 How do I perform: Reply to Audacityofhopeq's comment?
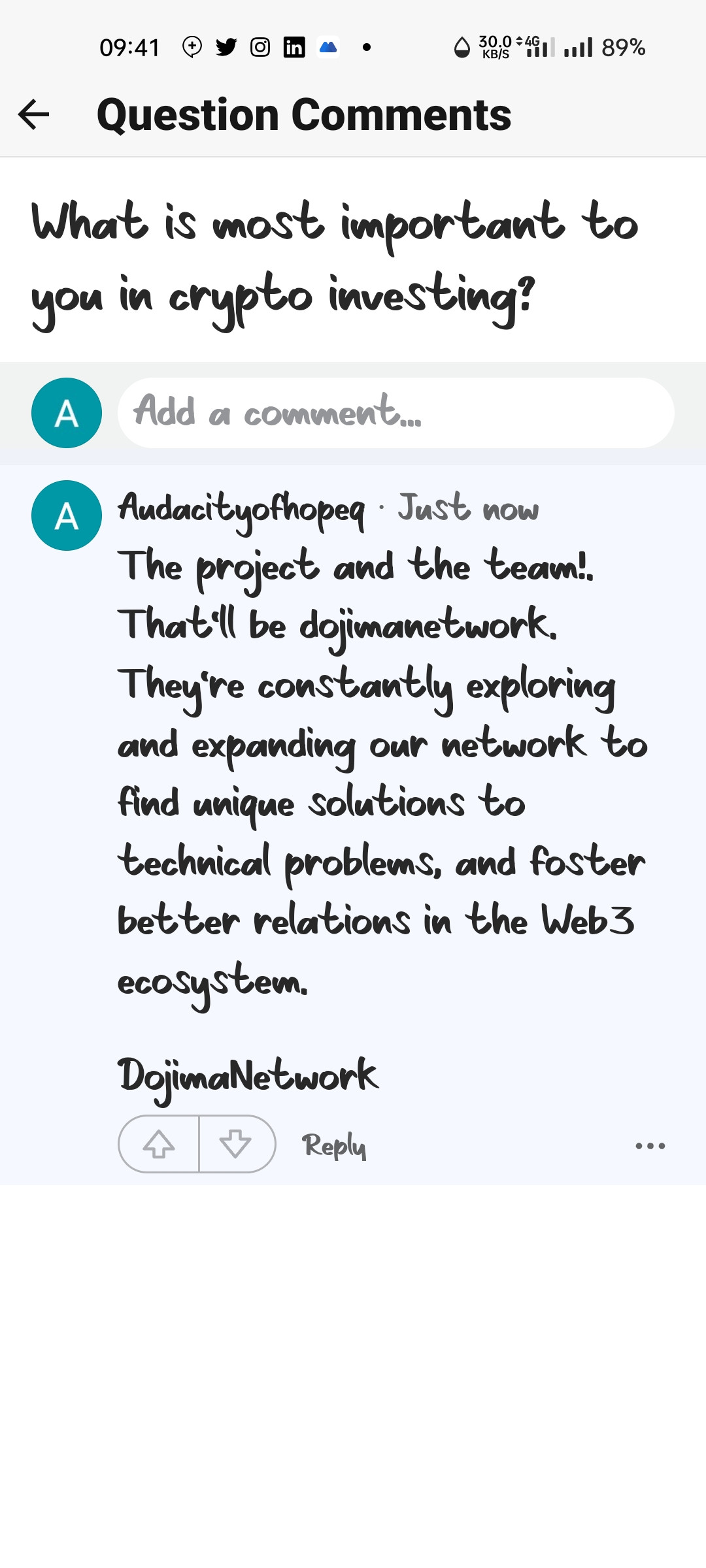[333, 1145]
